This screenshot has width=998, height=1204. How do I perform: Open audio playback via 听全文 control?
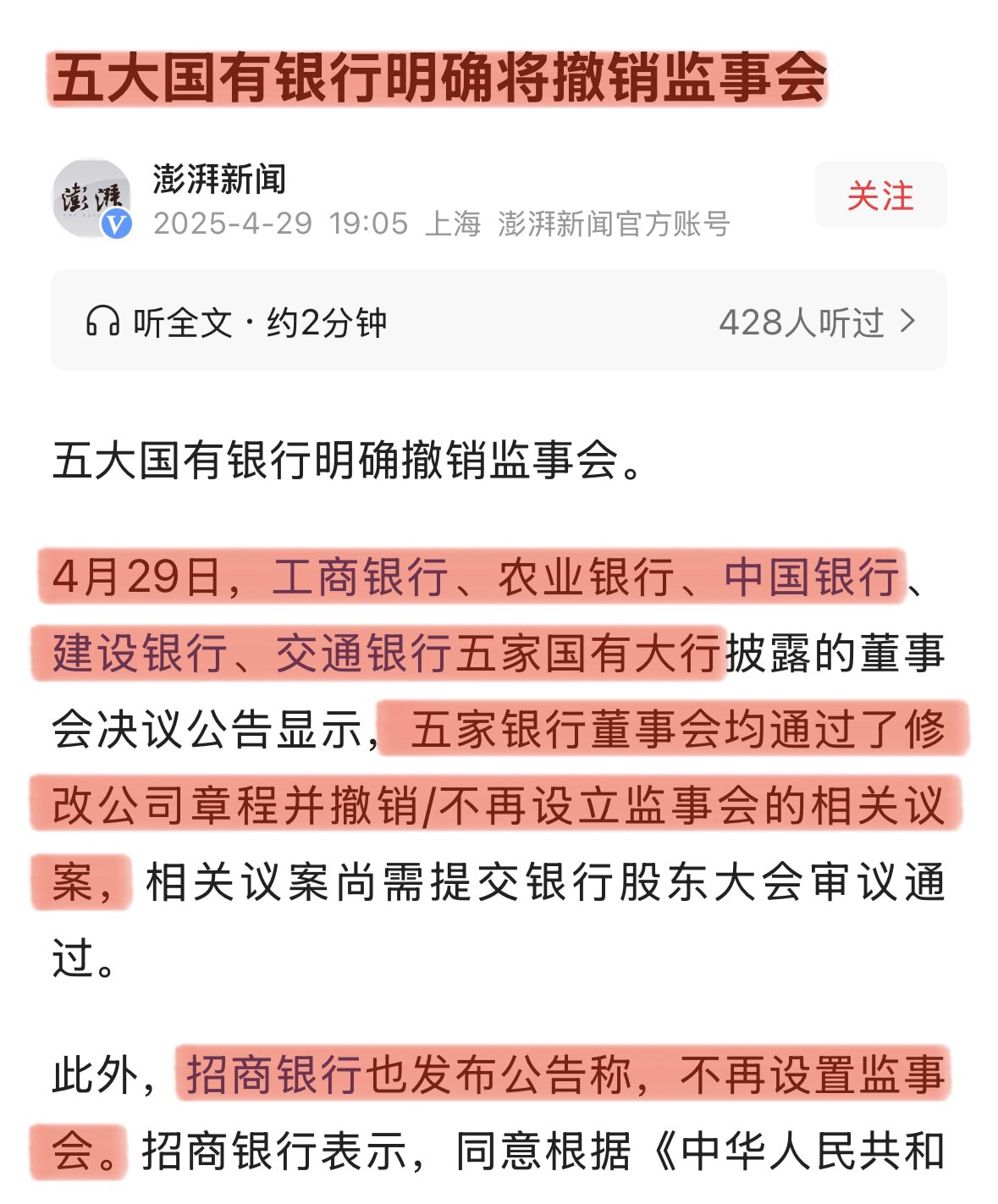pyautogui.click(x=180, y=322)
